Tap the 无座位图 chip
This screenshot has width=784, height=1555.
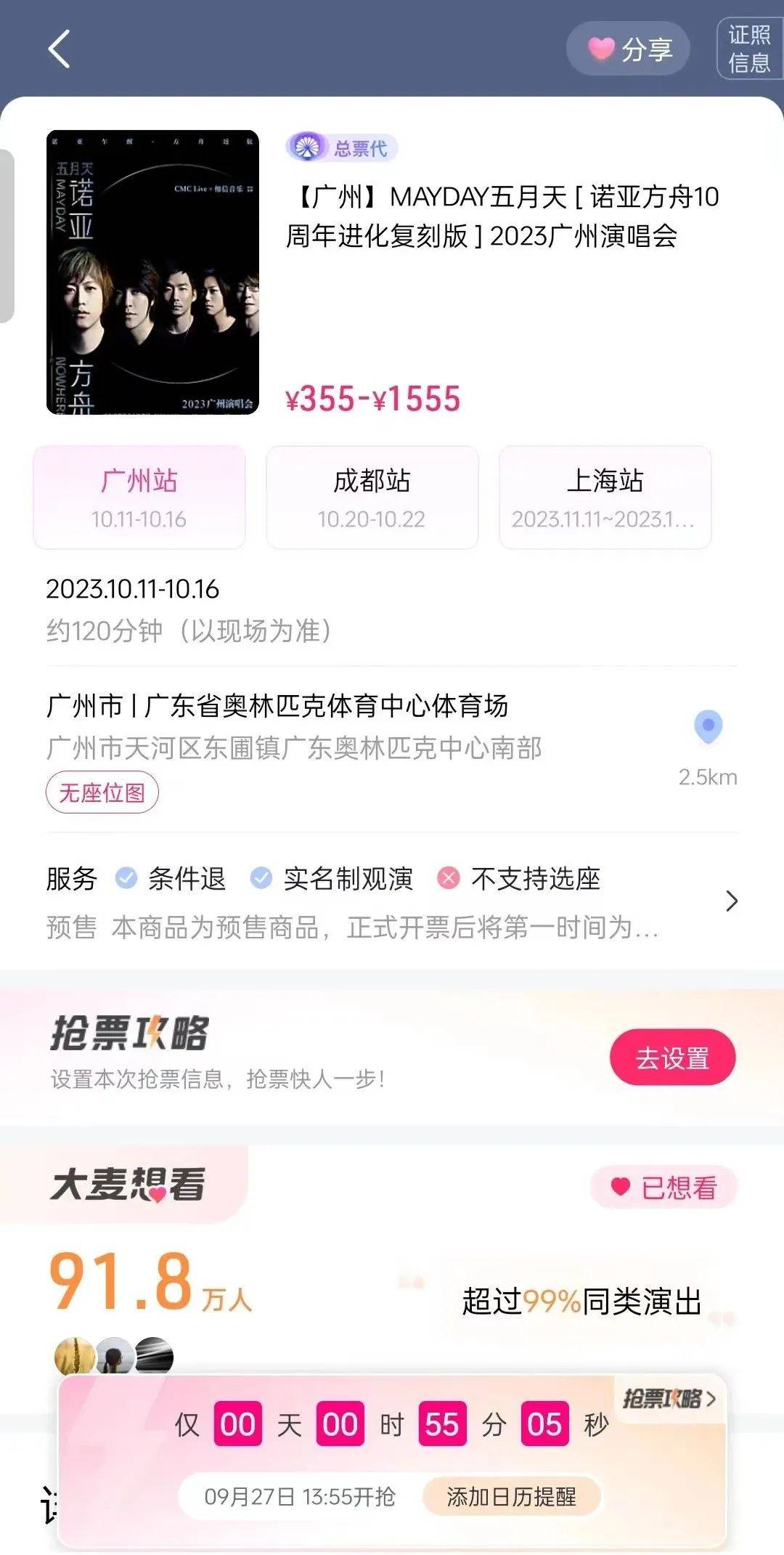point(102,792)
